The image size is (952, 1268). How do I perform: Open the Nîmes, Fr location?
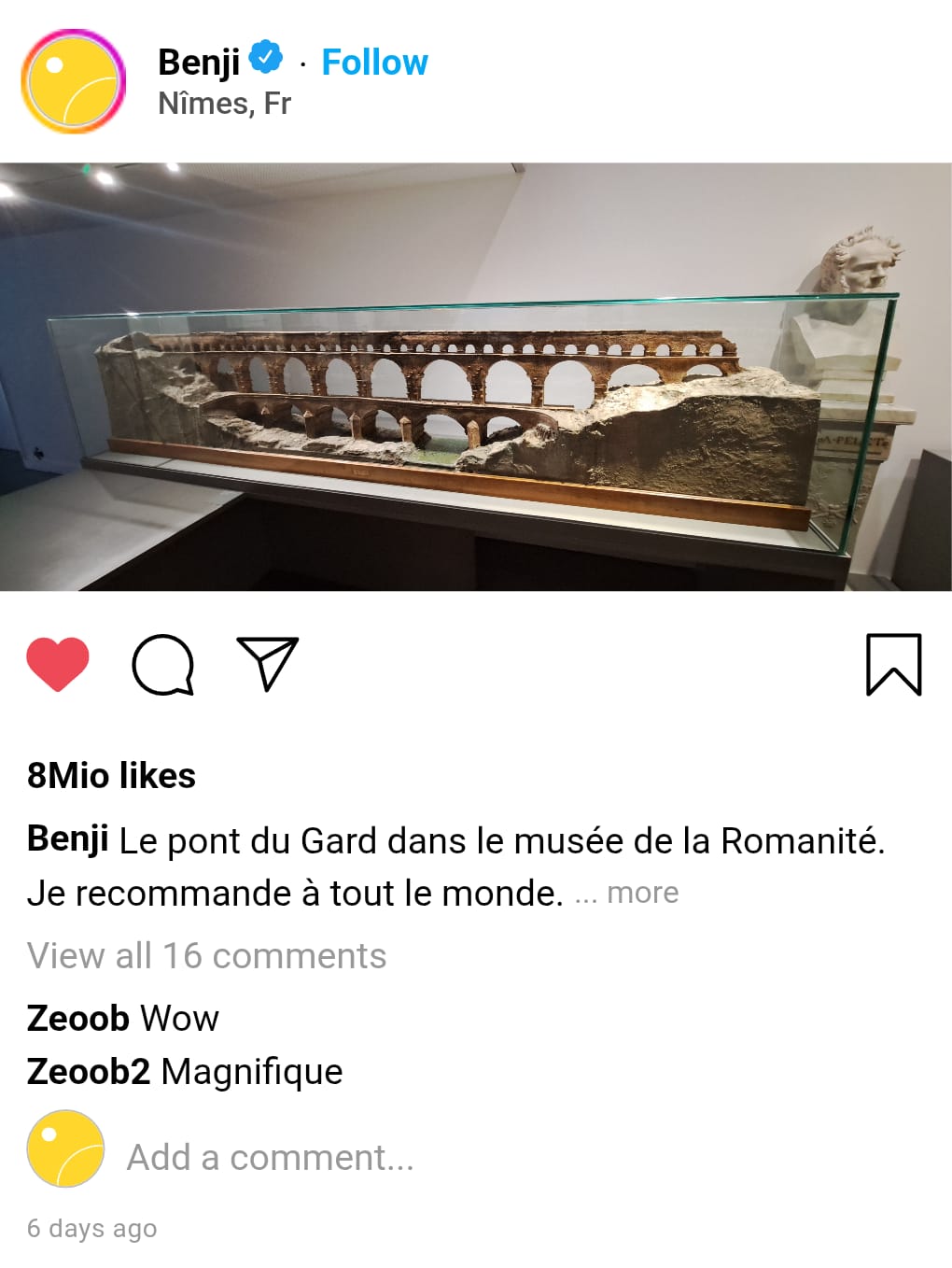coord(224,104)
